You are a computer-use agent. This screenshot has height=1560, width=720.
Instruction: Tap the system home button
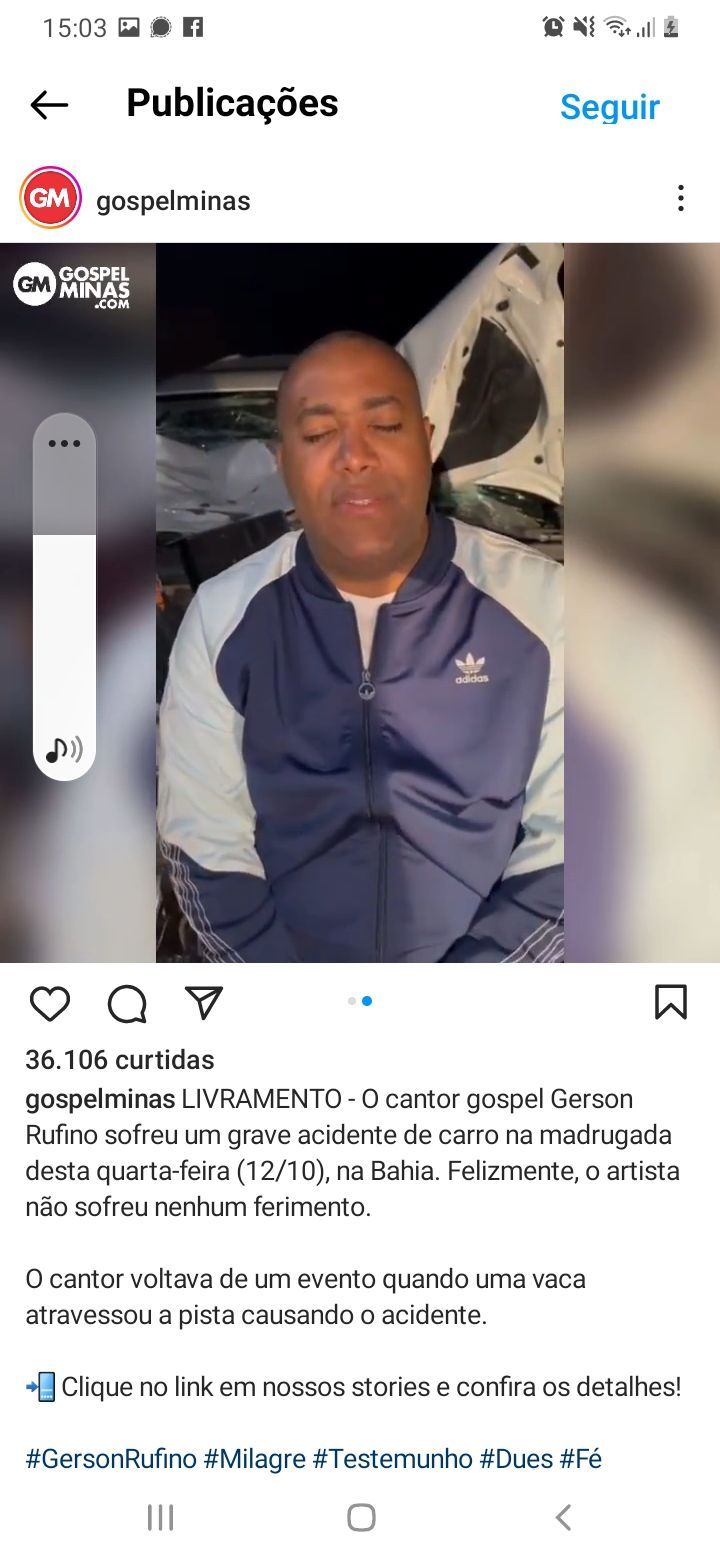coord(361,1517)
